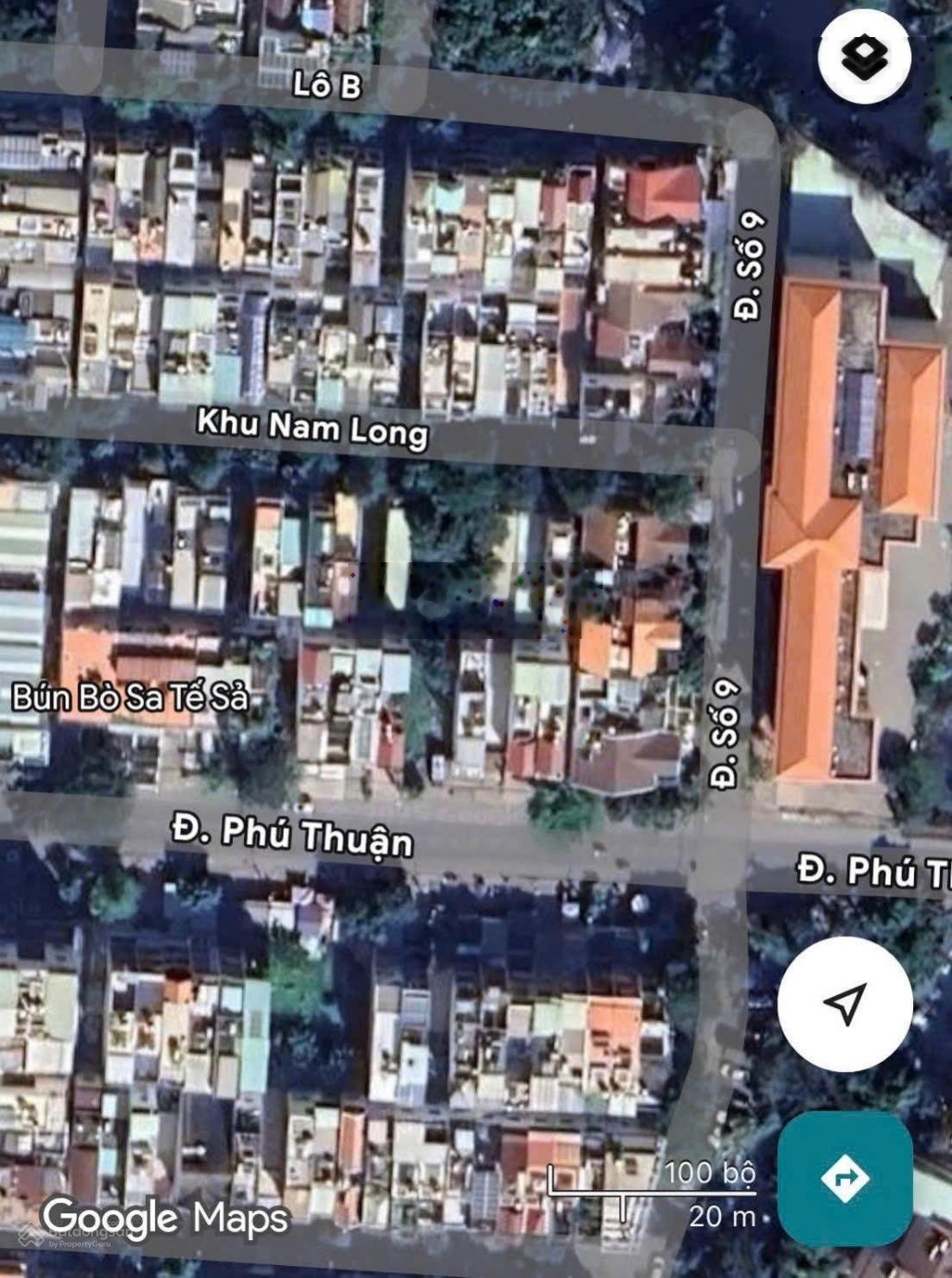
Task: Select the Bún Bò Sa Tế Sả place label
Action: [x=129, y=696]
